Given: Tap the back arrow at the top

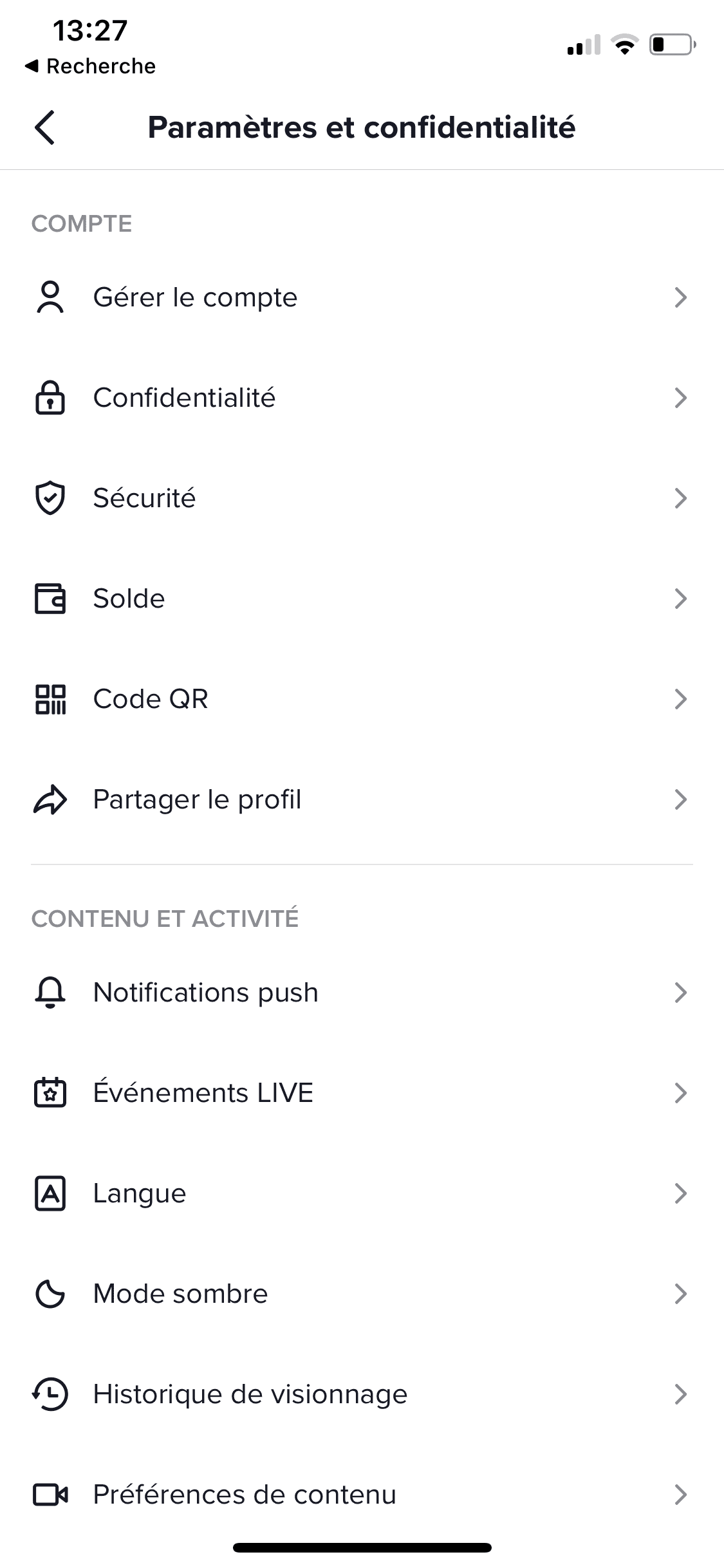Looking at the screenshot, I should (x=44, y=127).
